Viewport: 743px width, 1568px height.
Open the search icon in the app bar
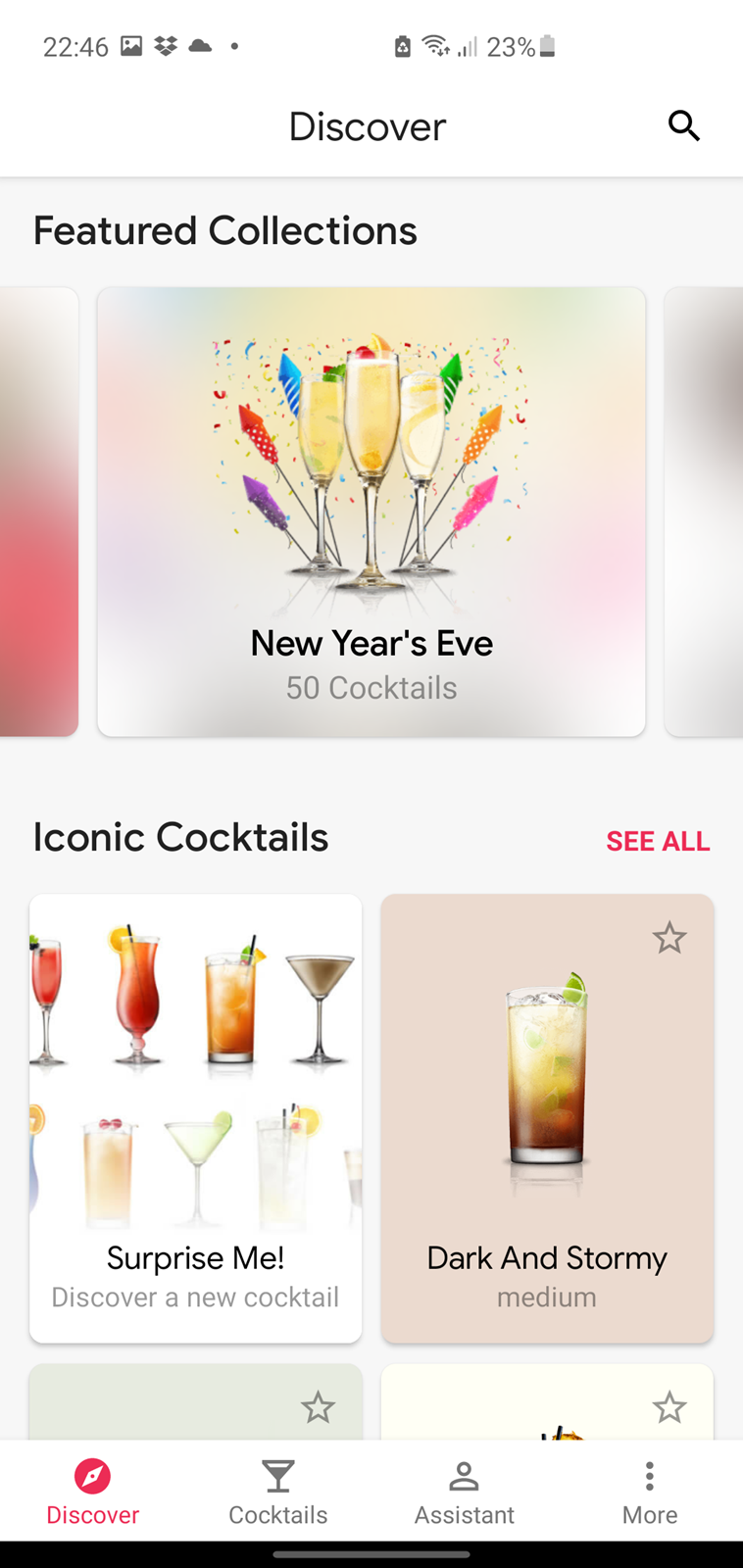click(x=683, y=125)
